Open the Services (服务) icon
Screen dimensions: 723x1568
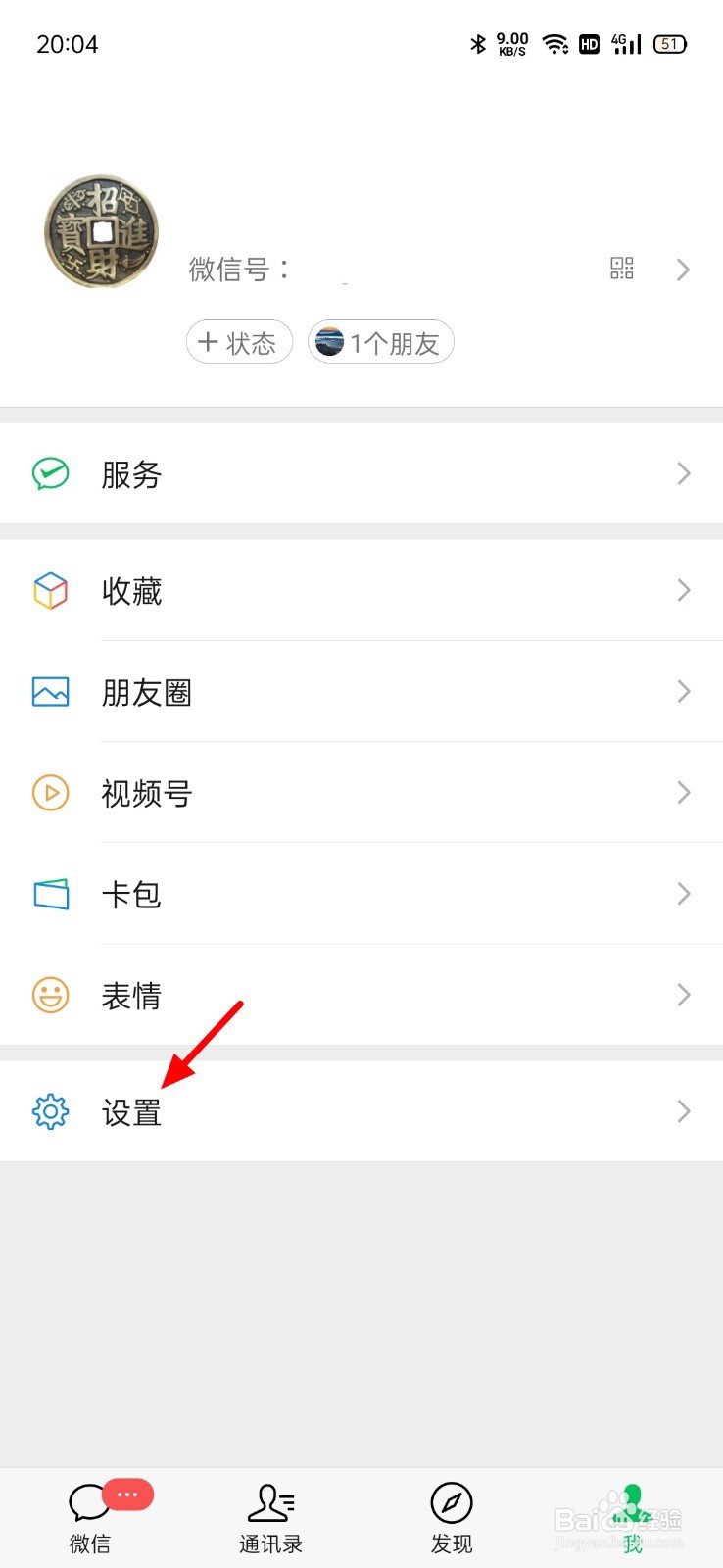pos(49,473)
